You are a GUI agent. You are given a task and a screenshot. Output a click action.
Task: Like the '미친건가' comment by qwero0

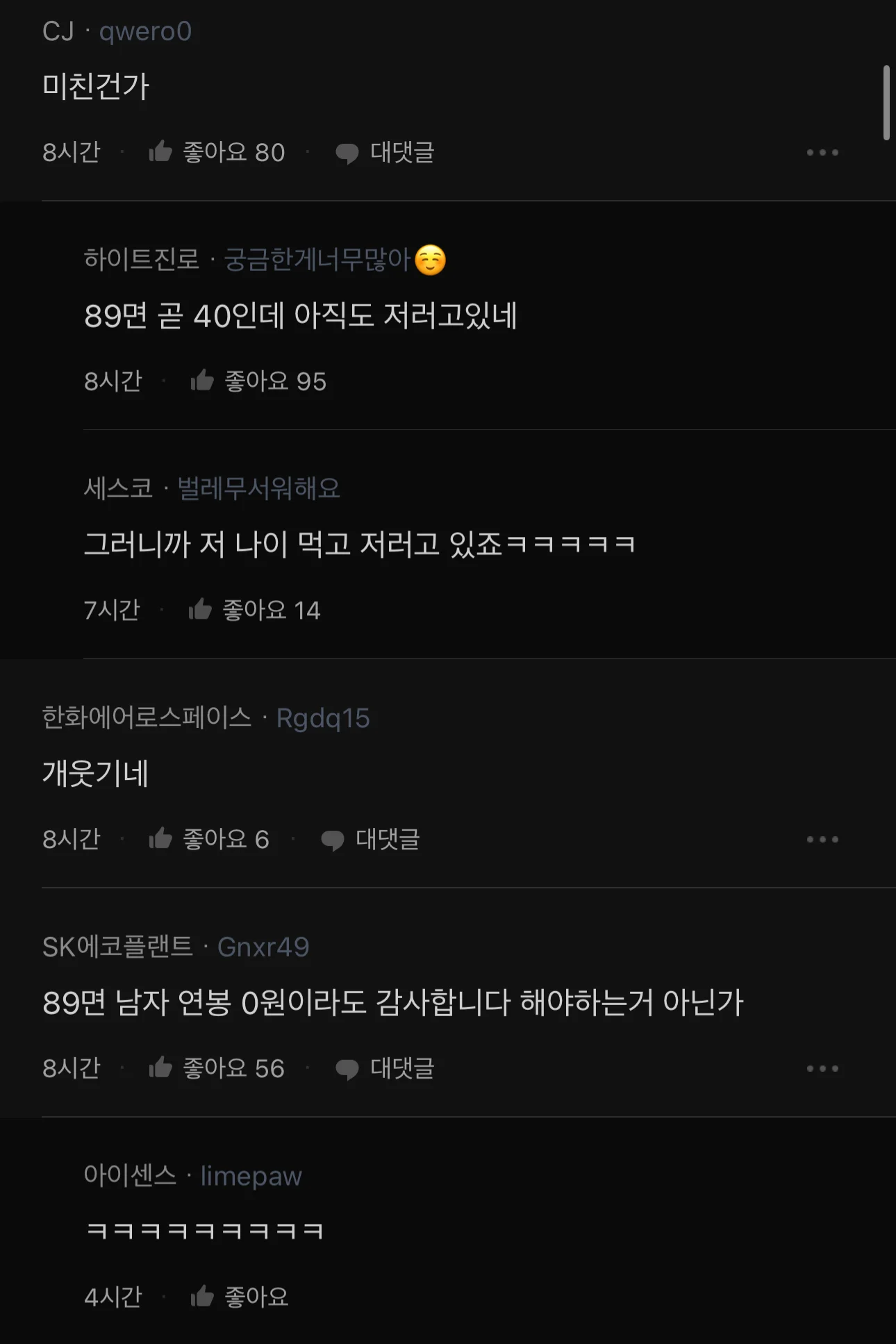161,151
